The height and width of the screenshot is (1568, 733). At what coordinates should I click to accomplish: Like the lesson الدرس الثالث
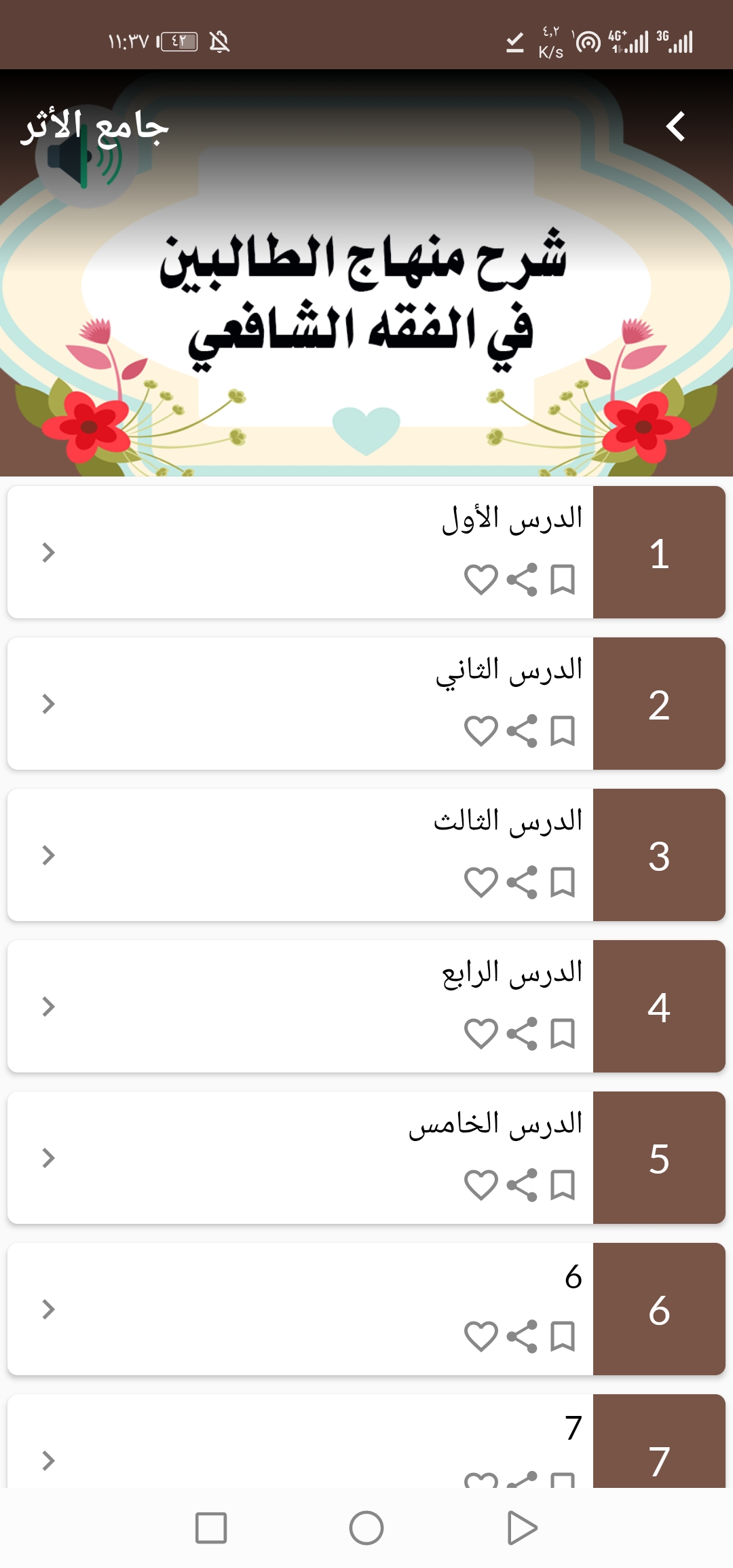pos(481,882)
